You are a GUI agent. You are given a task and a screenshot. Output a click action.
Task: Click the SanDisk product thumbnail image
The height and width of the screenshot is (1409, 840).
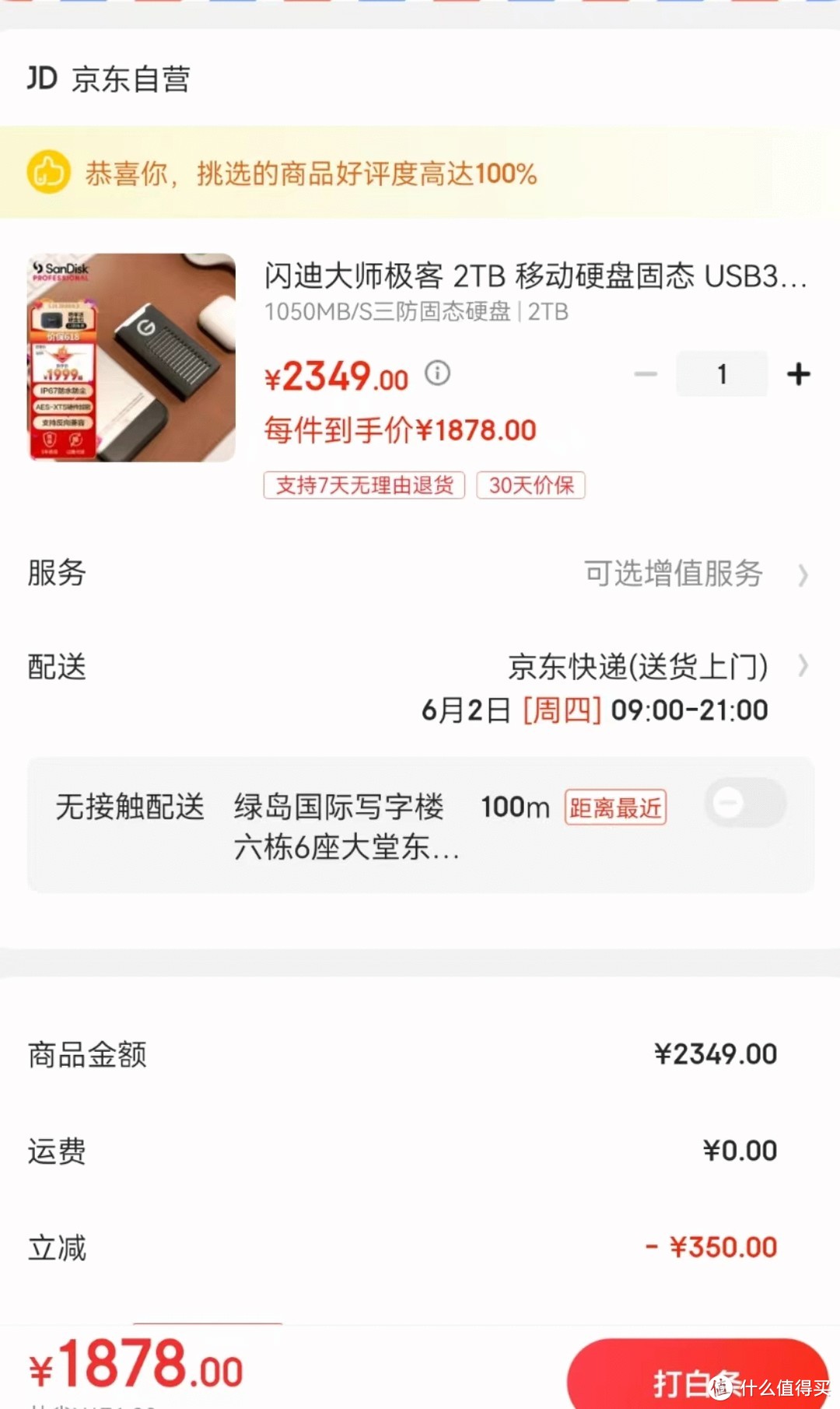pos(131,356)
